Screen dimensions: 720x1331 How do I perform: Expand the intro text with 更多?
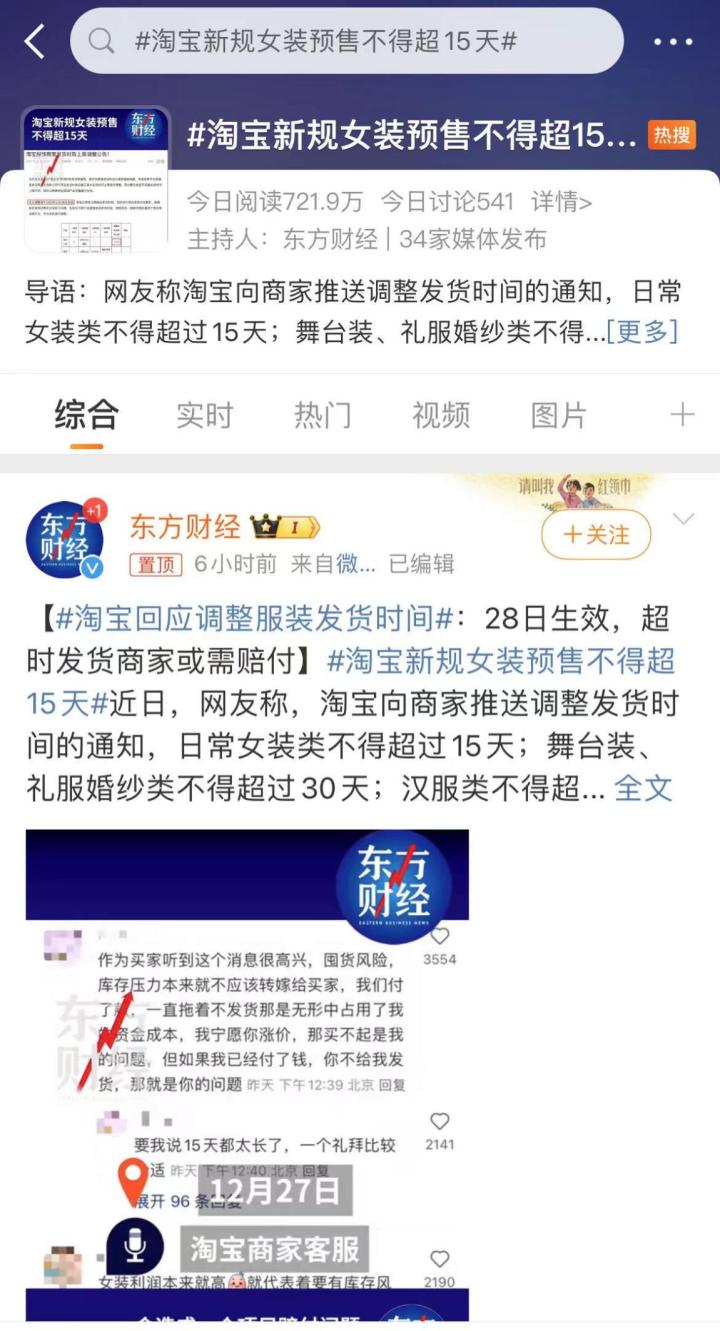(642, 331)
